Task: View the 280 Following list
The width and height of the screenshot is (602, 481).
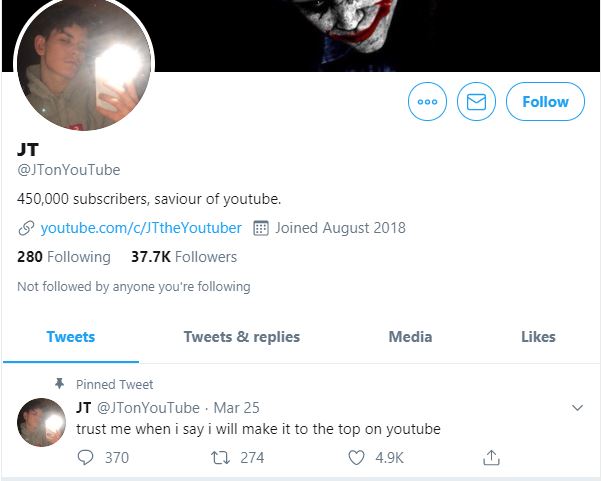Action: 64,257
